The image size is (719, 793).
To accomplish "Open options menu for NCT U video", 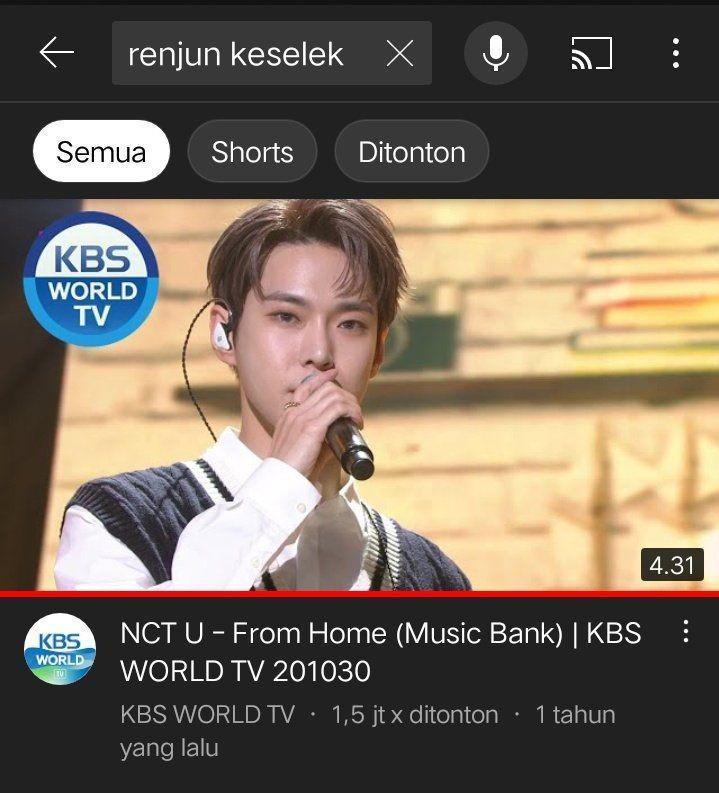I will (x=685, y=631).
